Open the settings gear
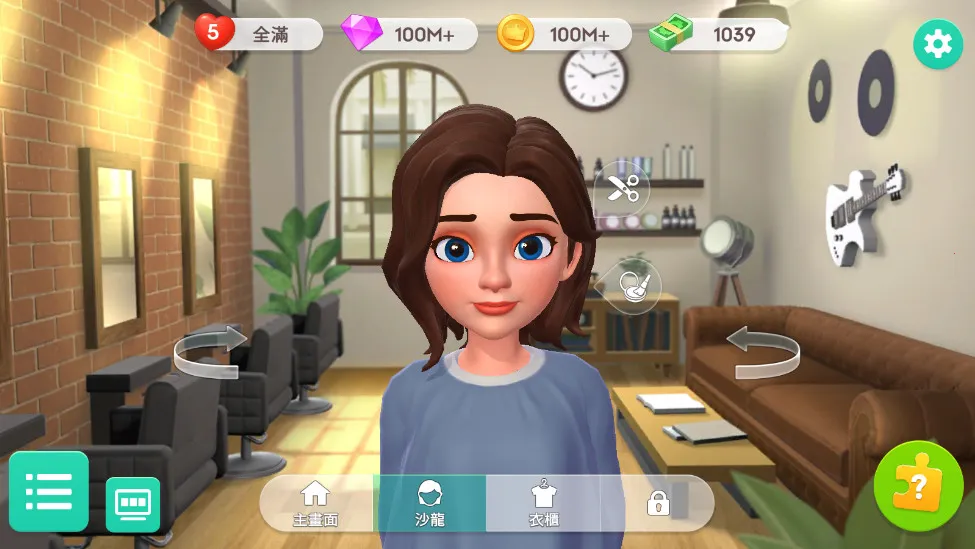975x549 pixels. click(x=937, y=44)
